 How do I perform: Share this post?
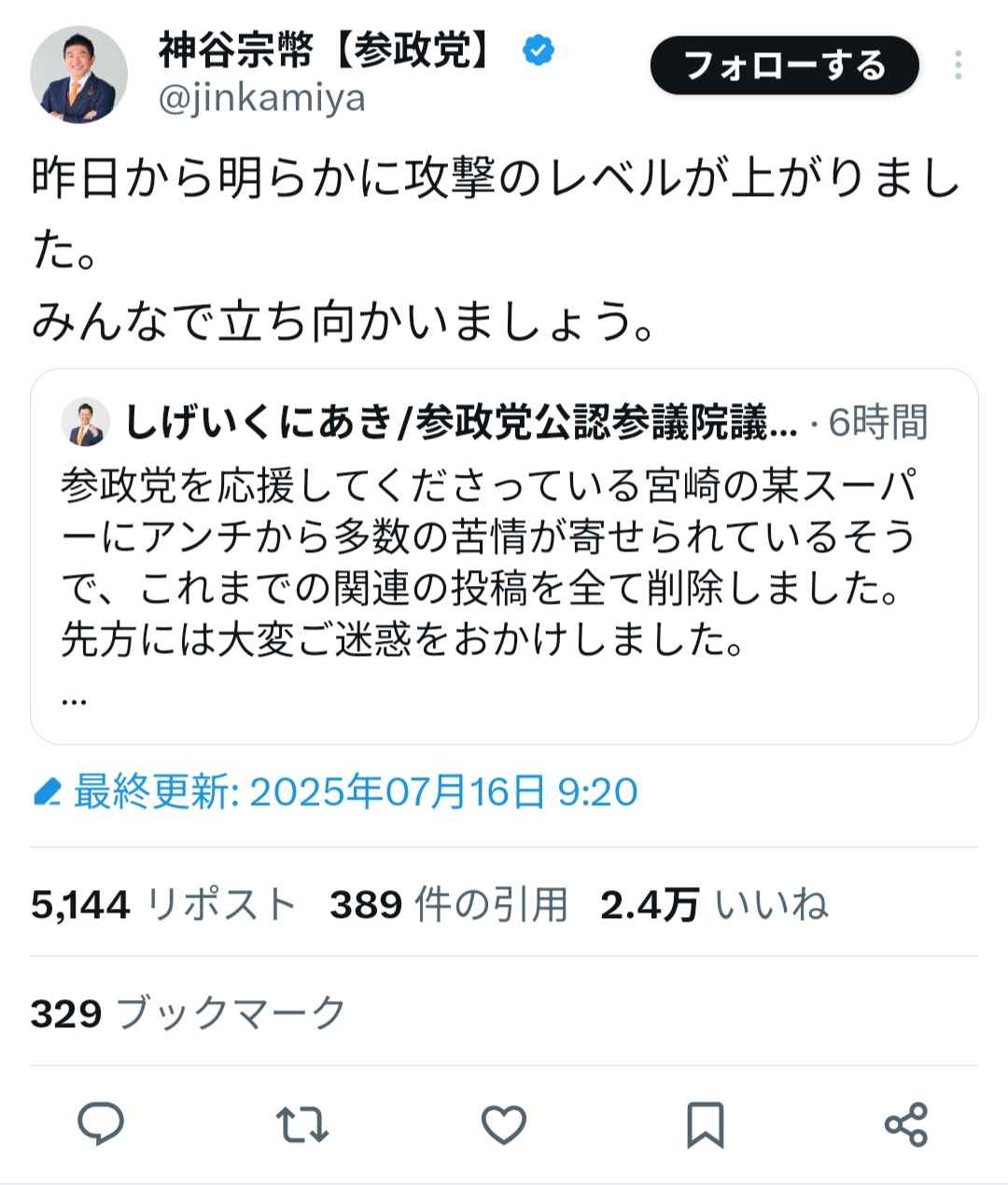[x=905, y=1123]
